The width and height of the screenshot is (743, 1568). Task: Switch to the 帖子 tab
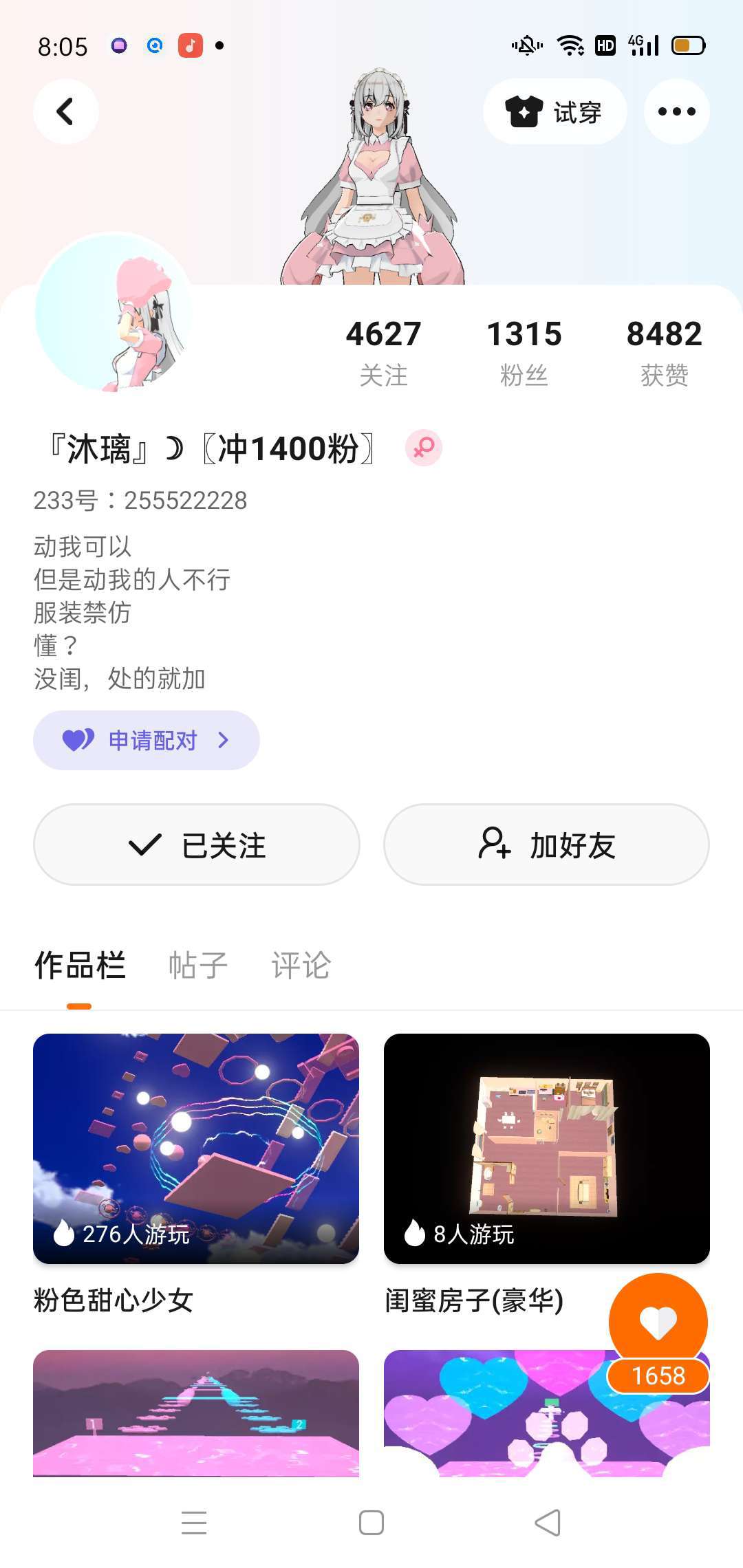198,965
